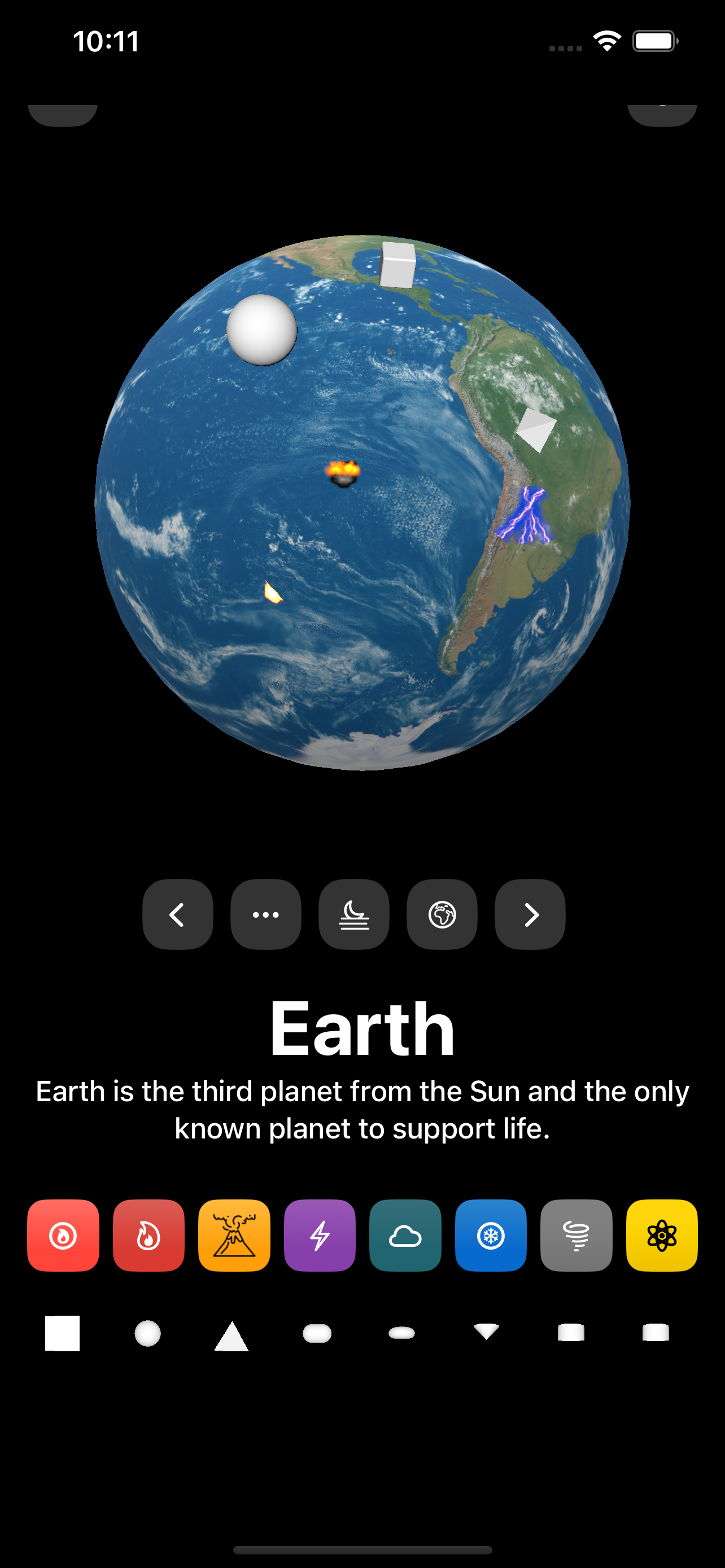Choose the white sphere shape
725x1568 pixels.
pos(147,1333)
